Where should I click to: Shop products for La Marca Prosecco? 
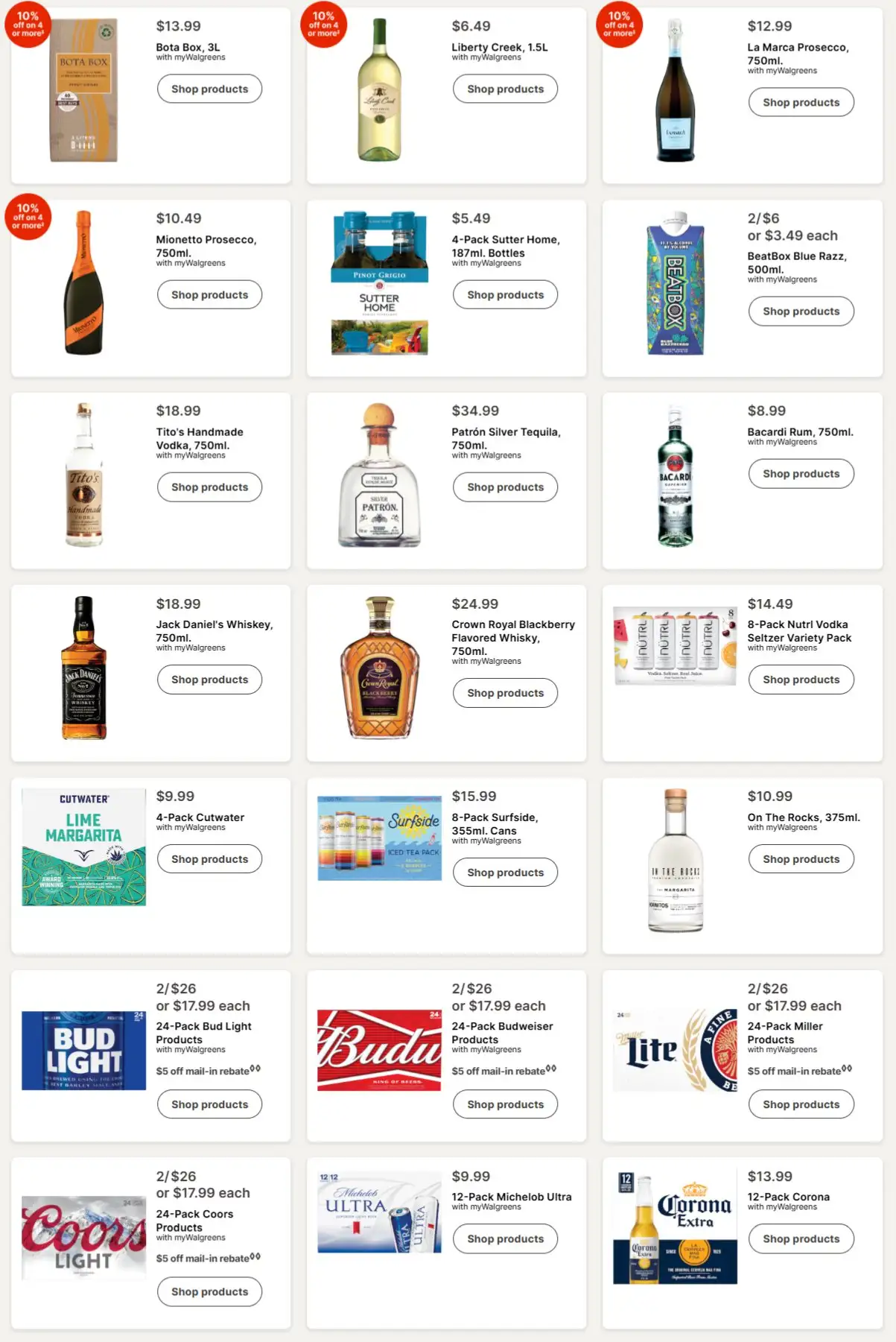pos(801,102)
